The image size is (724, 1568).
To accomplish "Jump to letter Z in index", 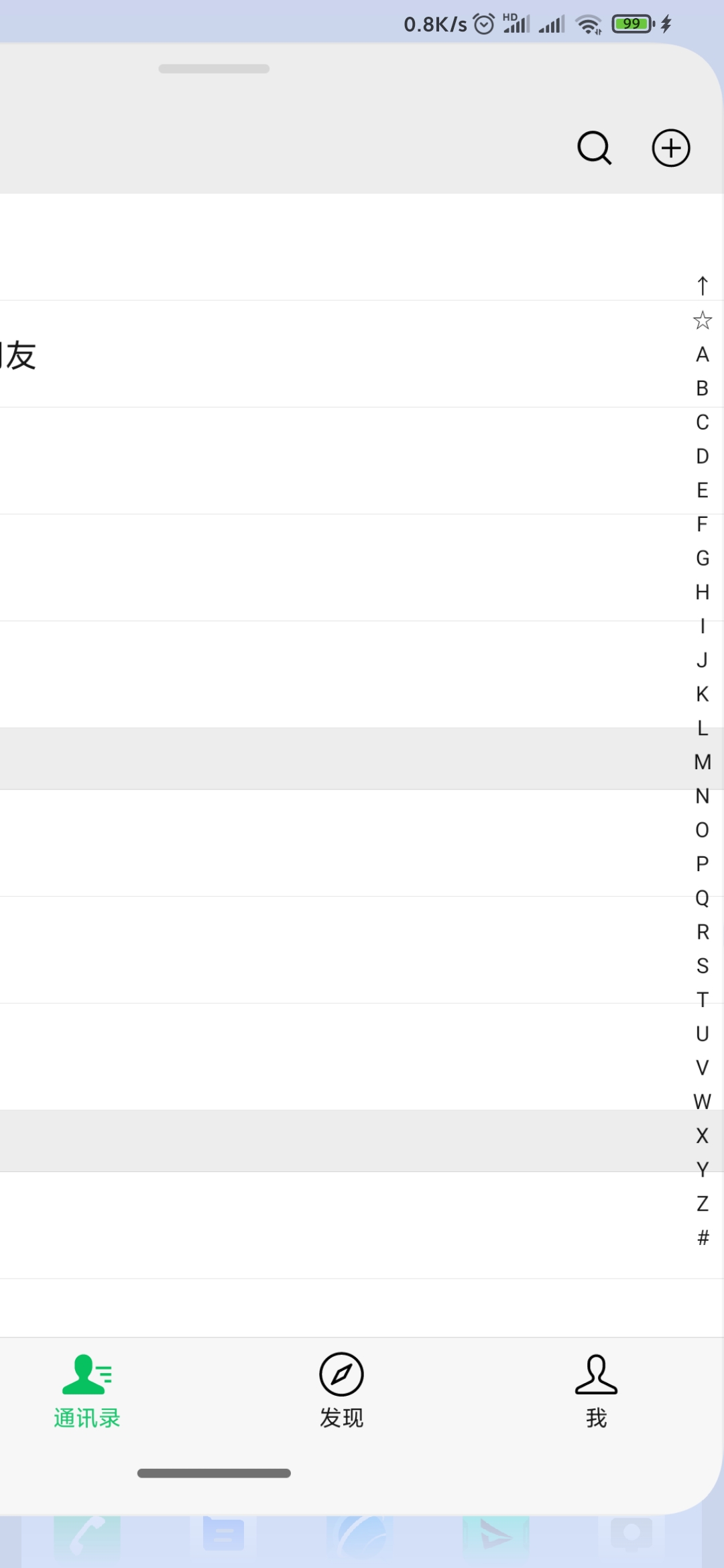I will point(703,1203).
